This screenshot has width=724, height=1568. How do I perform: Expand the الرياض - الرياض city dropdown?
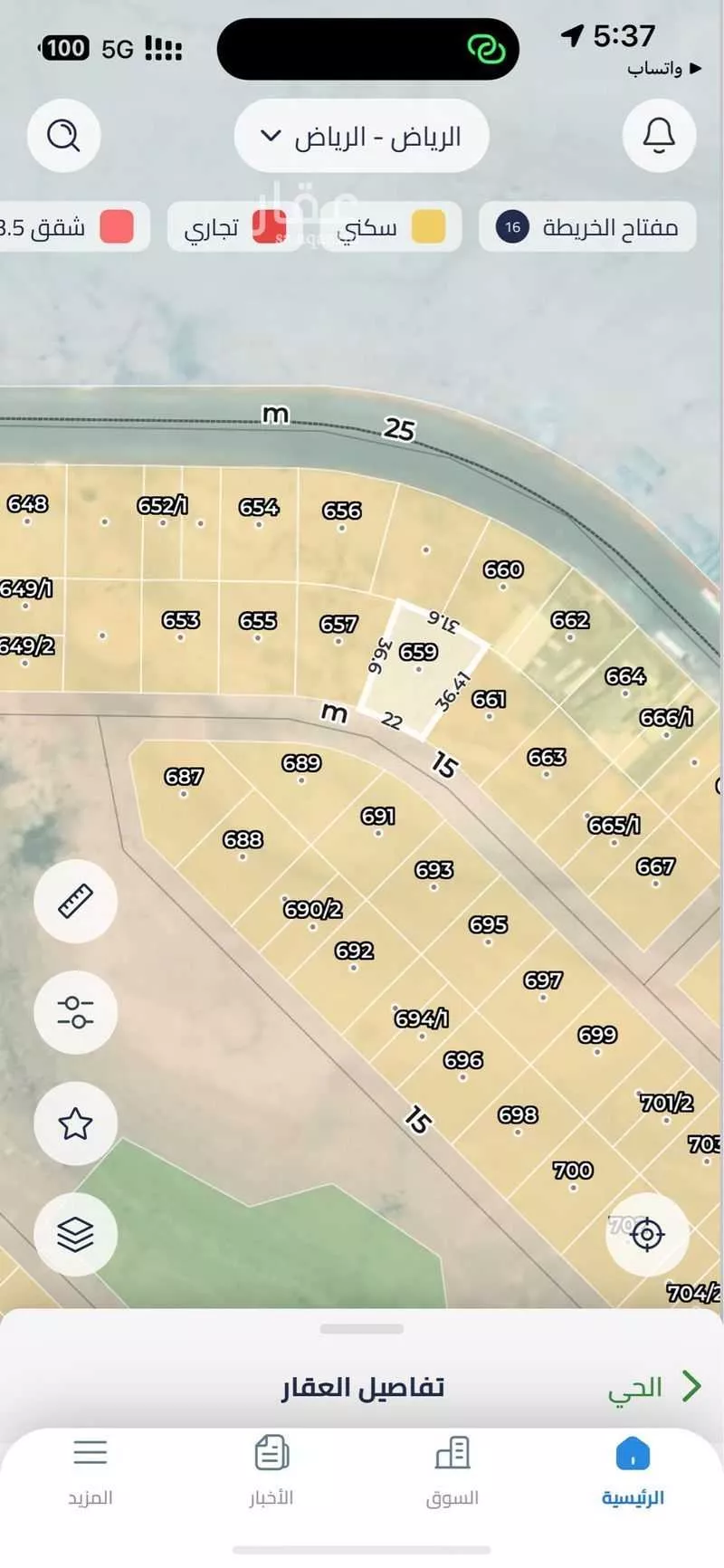click(x=361, y=137)
